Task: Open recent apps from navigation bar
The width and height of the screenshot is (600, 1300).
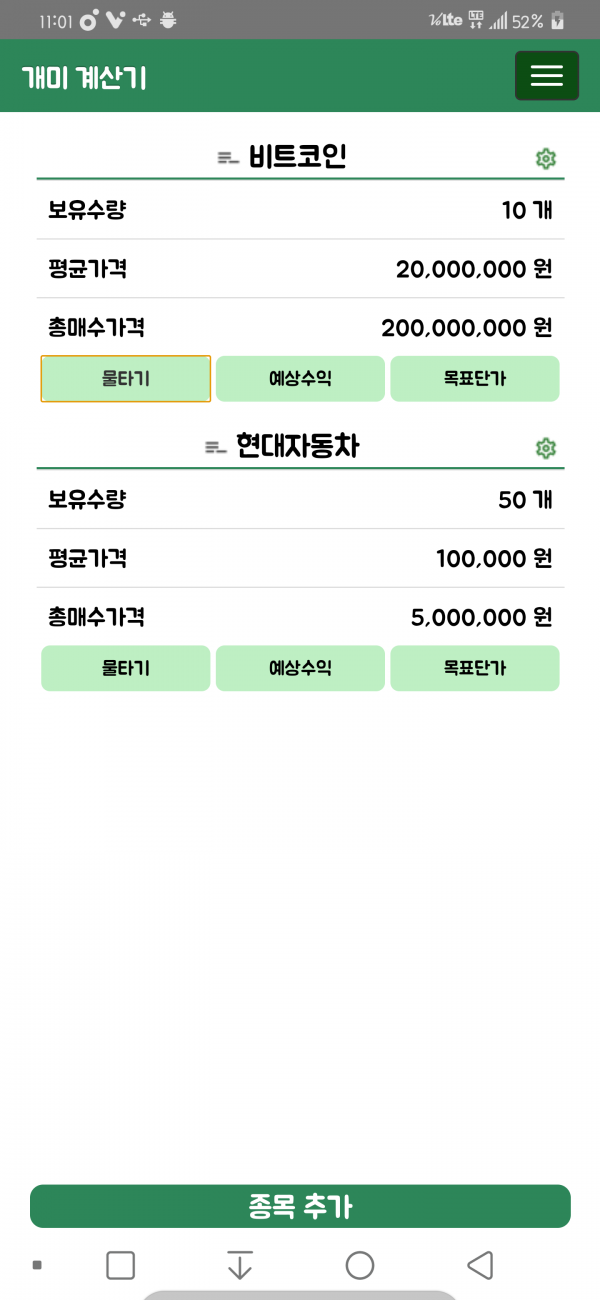Action: click(120, 1265)
